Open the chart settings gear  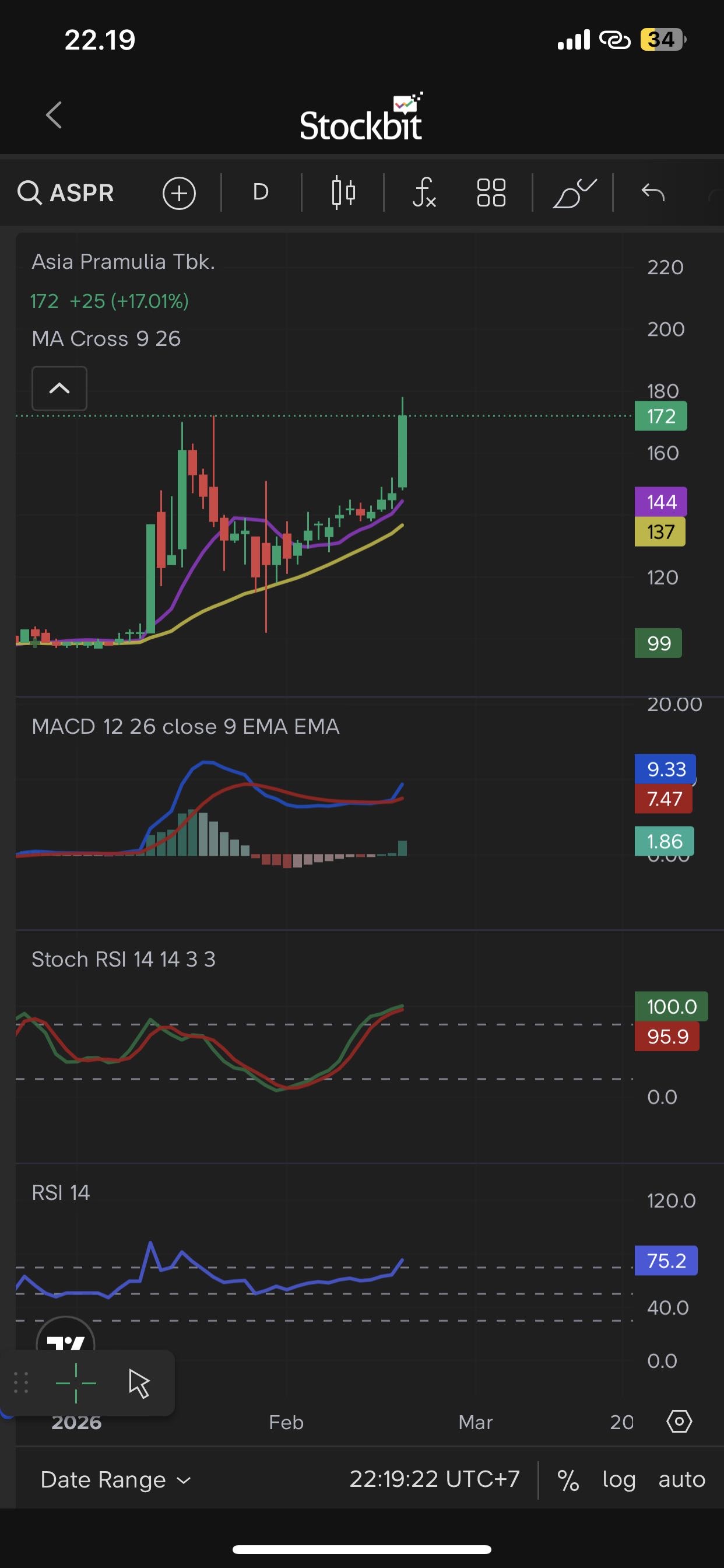pos(679,1422)
